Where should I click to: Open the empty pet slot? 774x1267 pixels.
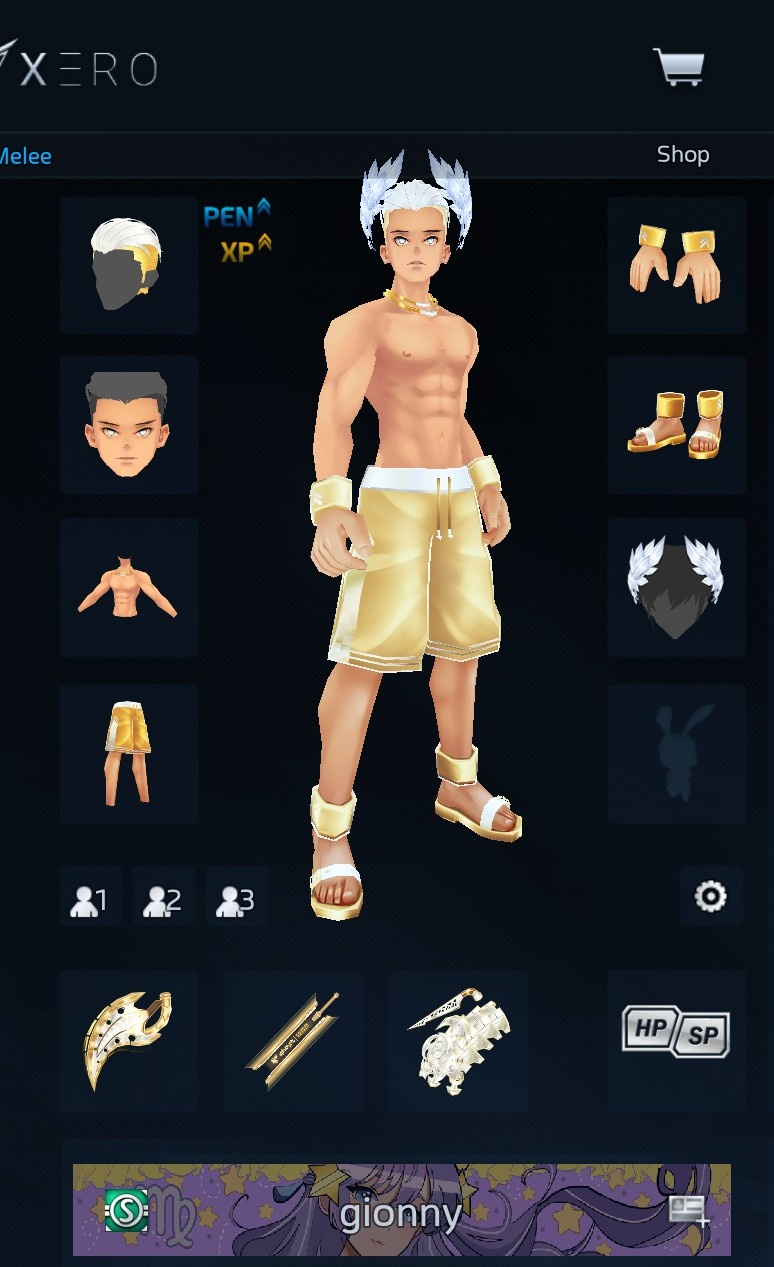tap(677, 753)
